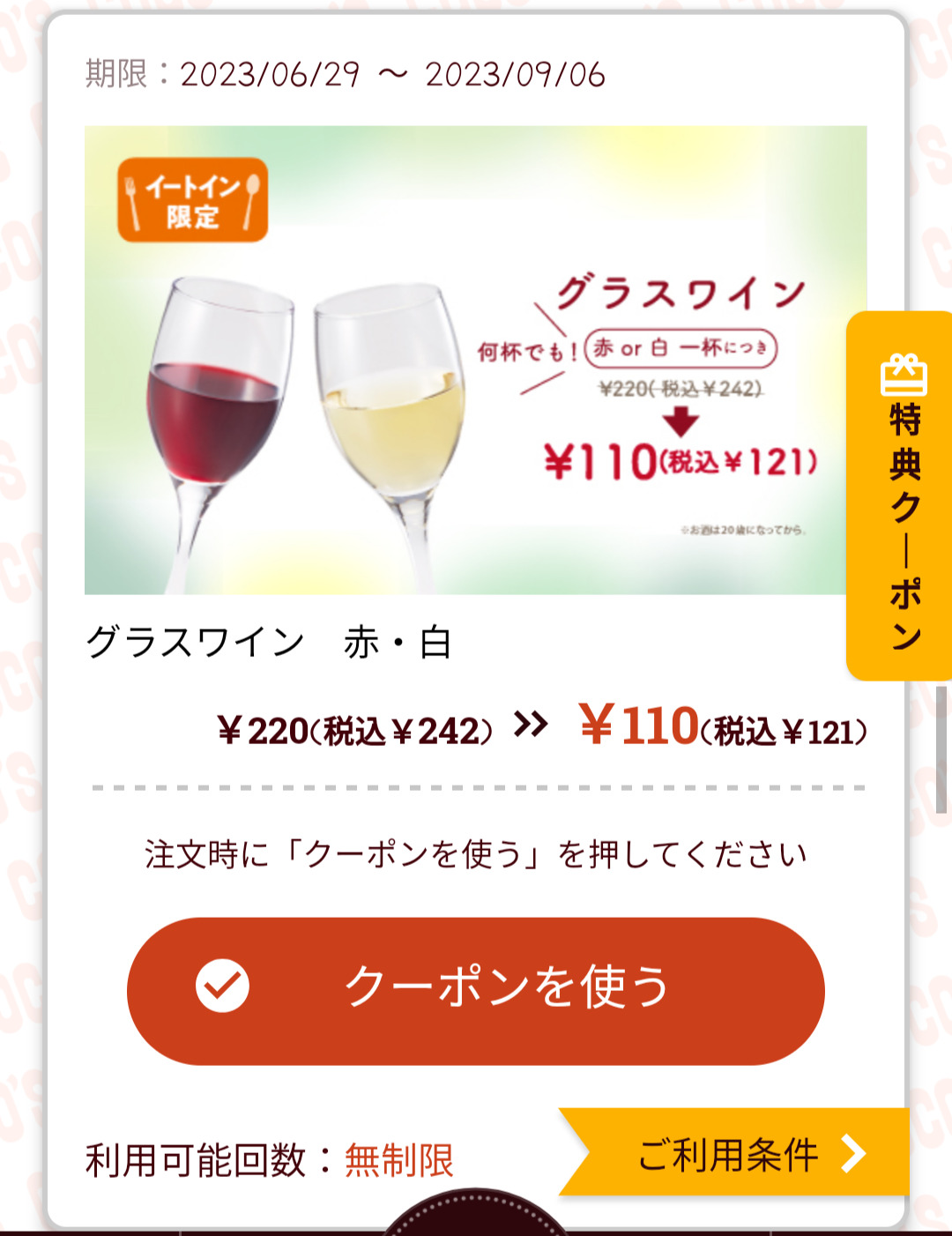
Task: Tap the クーポンを使う button
Action: [476, 990]
